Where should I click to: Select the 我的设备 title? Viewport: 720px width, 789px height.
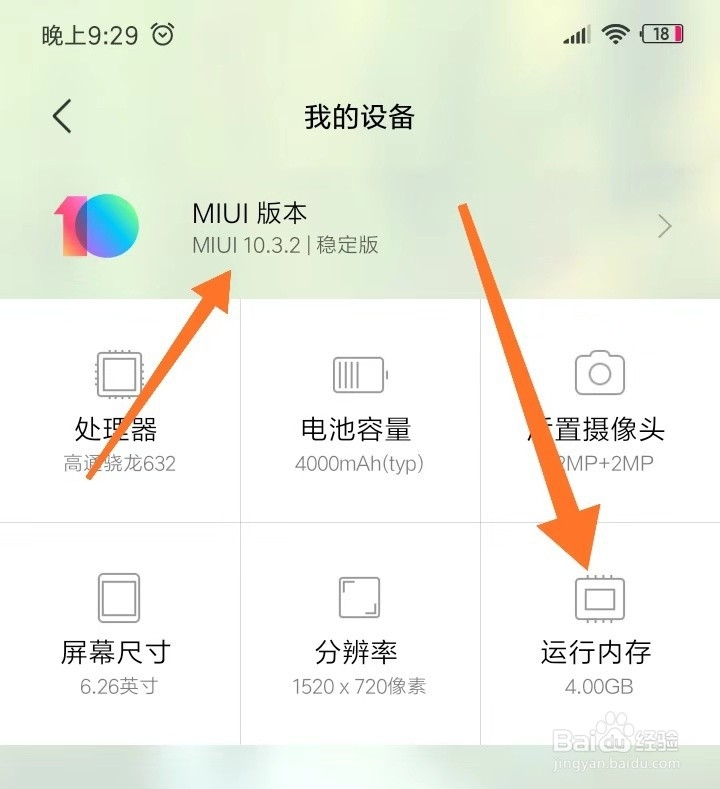click(360, 118)
